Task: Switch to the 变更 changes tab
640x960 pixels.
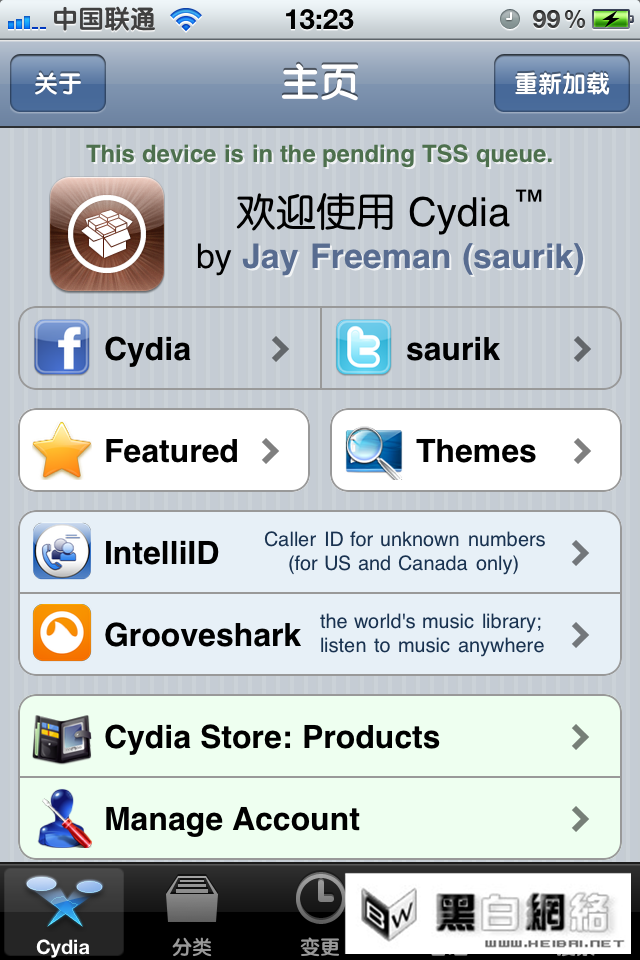Action: pyautogui.click(x=320, y=914)
